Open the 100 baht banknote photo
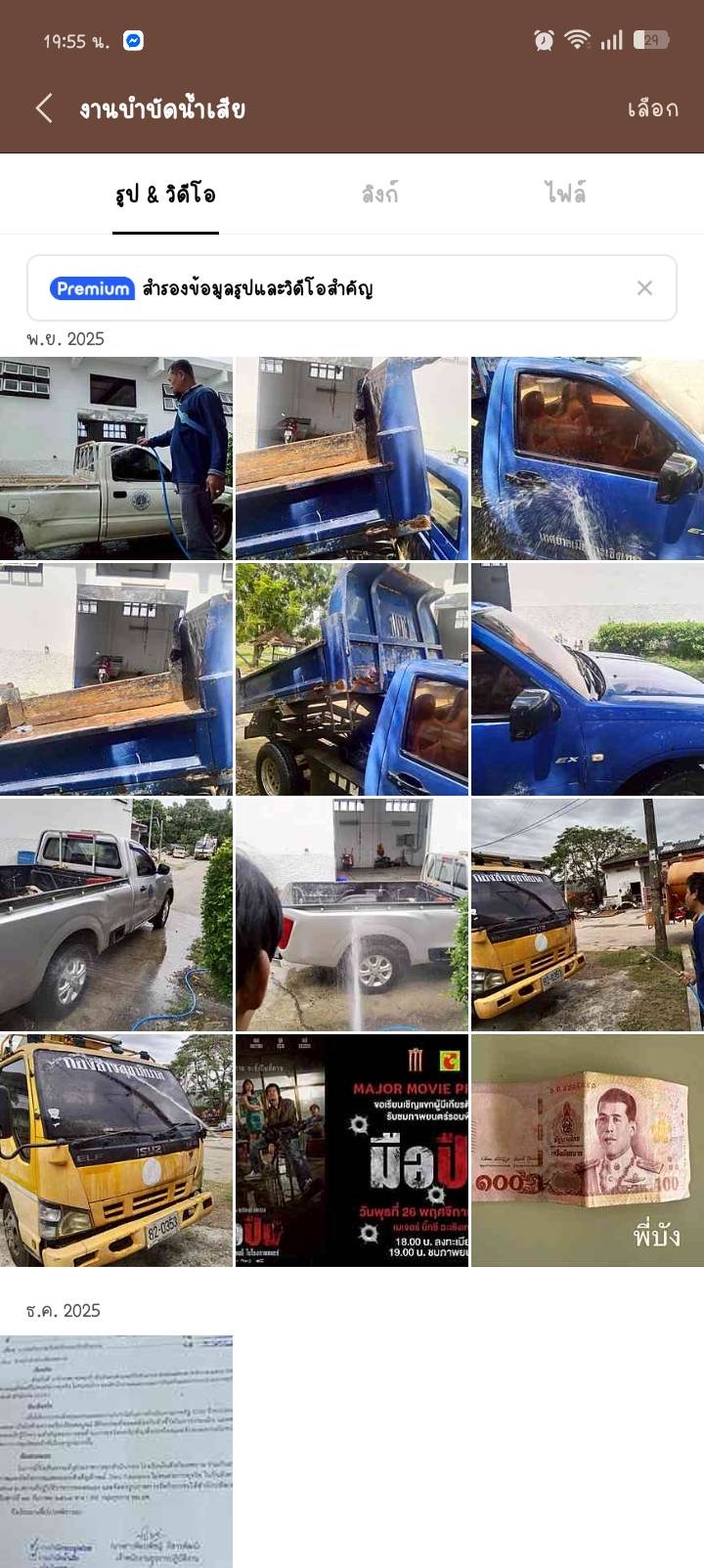The image size is (704, 1568). tap(587, 1151)
